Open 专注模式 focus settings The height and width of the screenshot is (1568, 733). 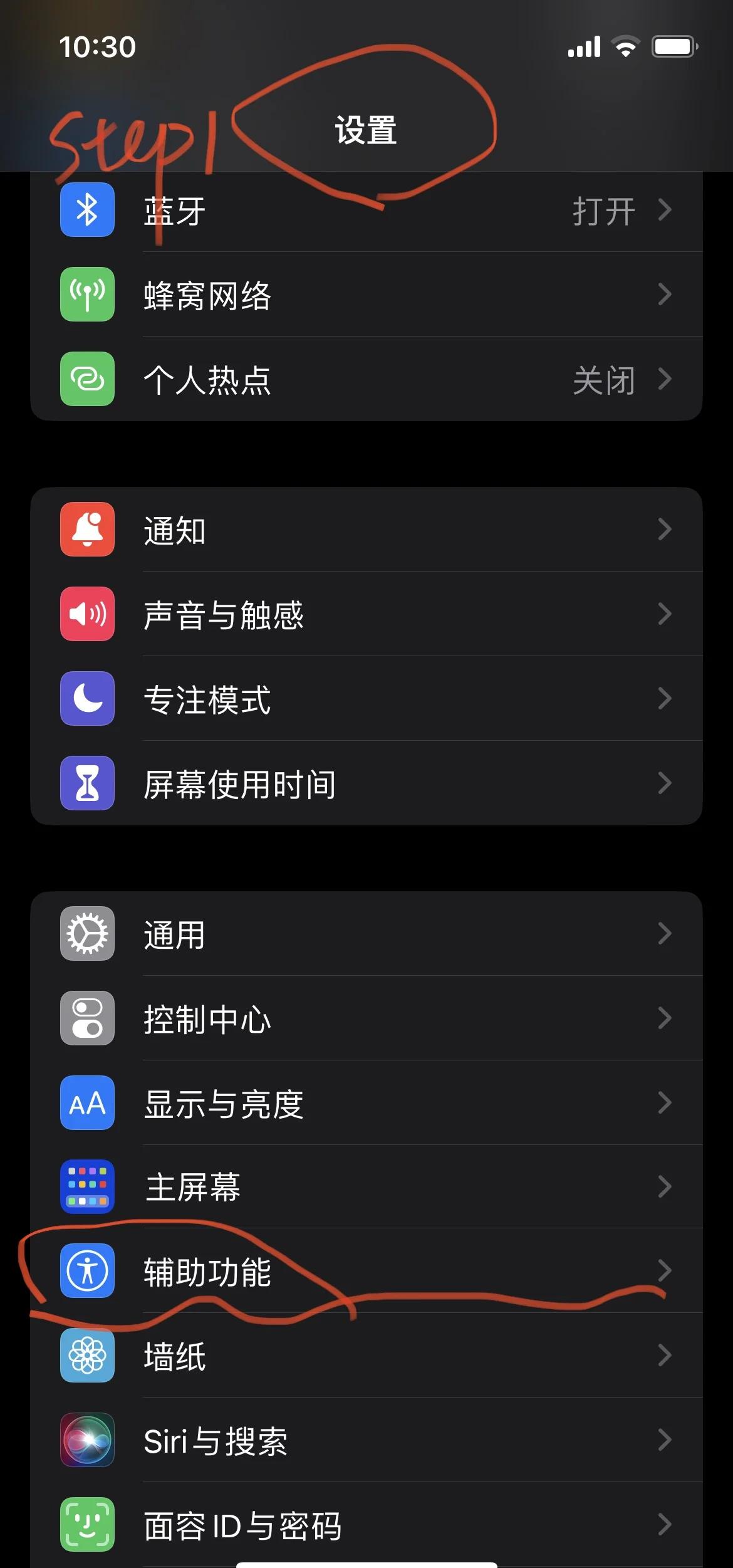pyautogui.click(x=366, y=699)
